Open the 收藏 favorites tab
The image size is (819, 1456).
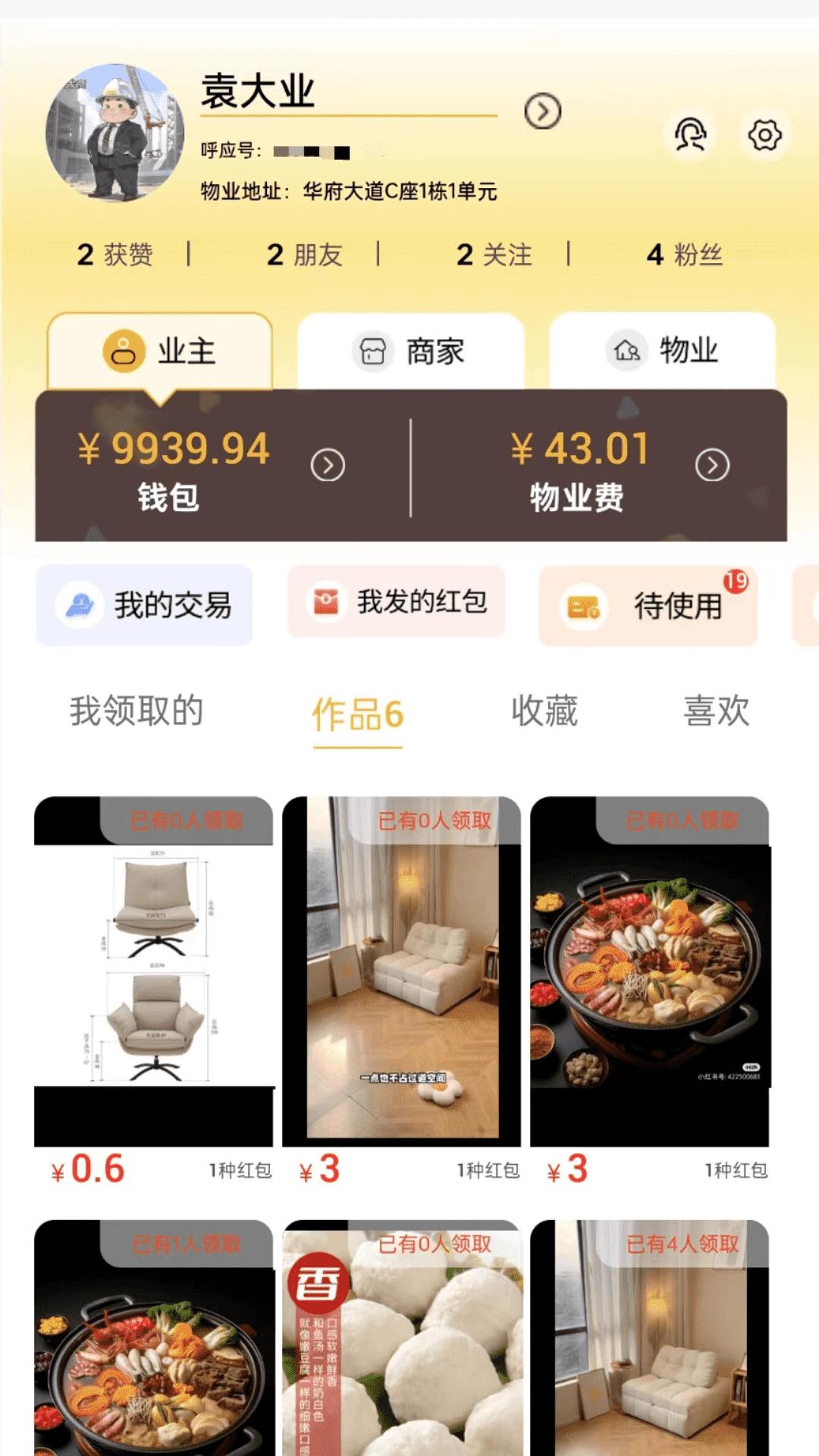542,711
